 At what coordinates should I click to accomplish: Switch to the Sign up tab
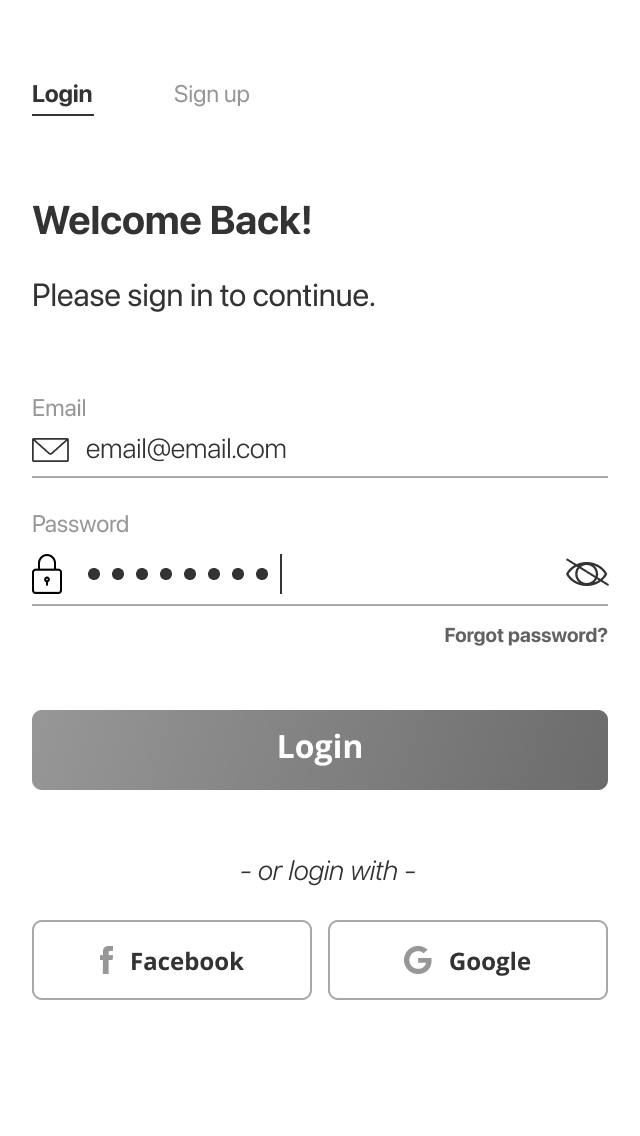tap(212, 94)
